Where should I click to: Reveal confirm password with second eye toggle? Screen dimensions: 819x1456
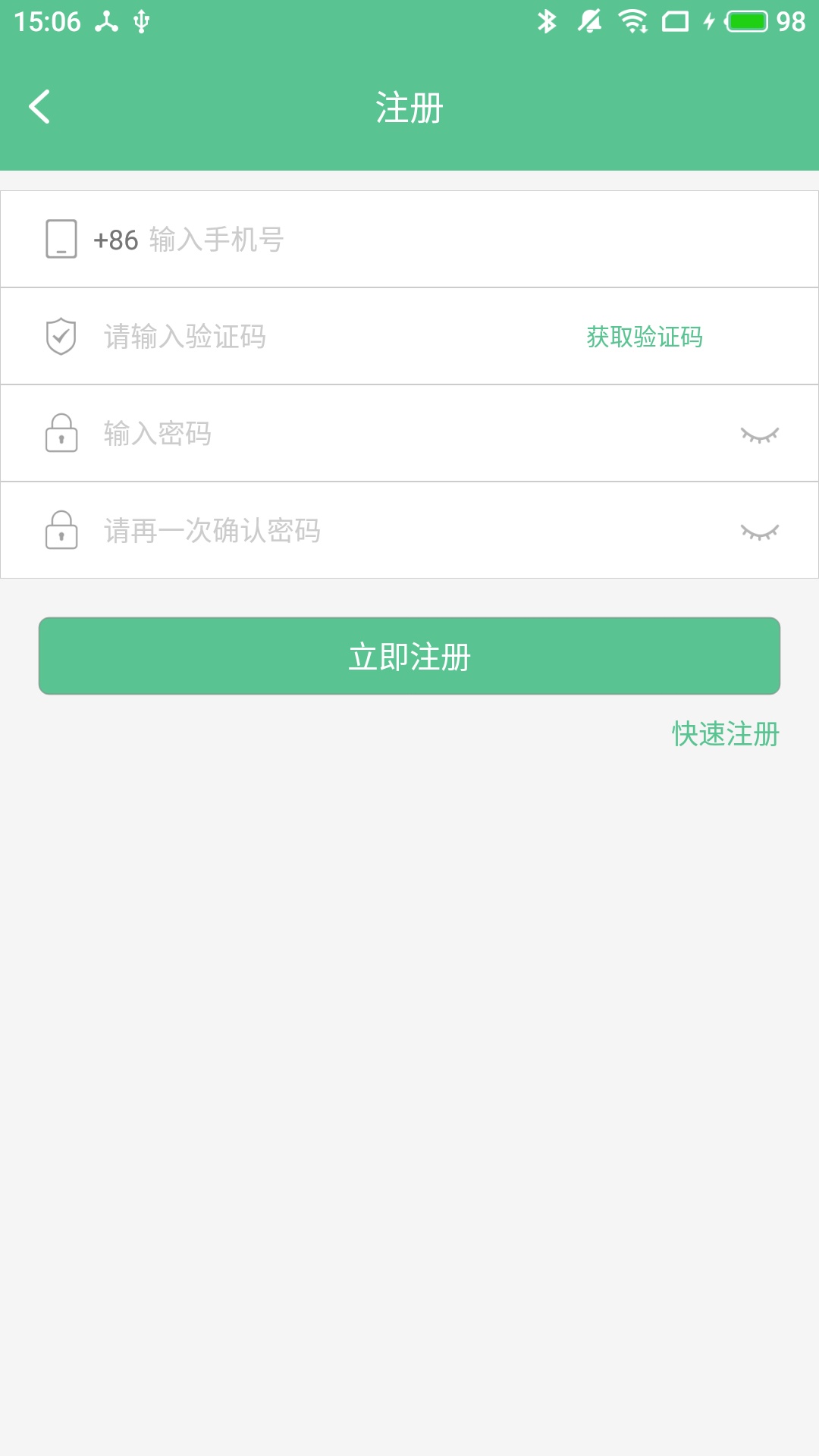click(x=761, y=530)
